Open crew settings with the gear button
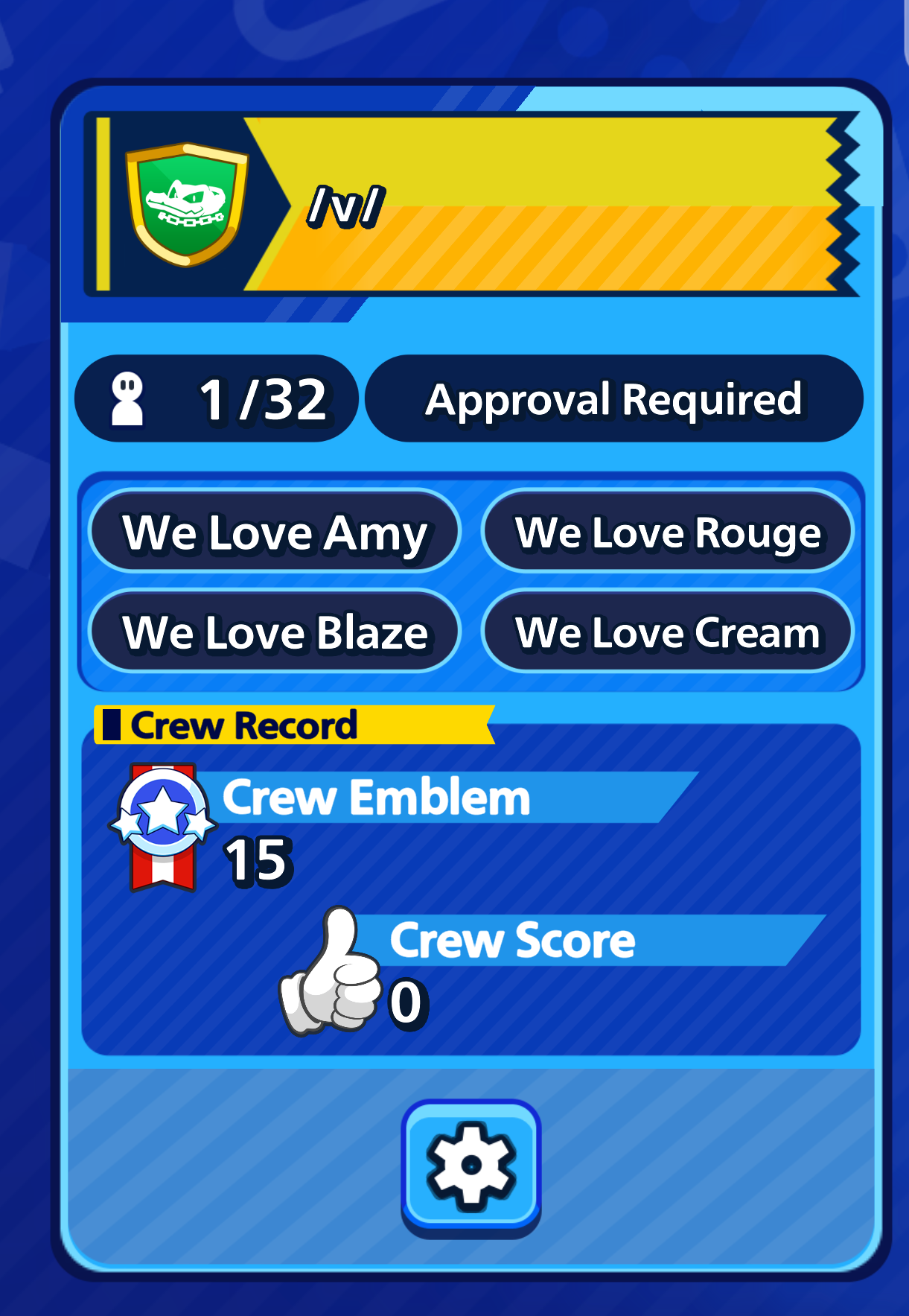Viewport: 909px width, 1316px height. pyautogui.click(x=471, y=1165)
